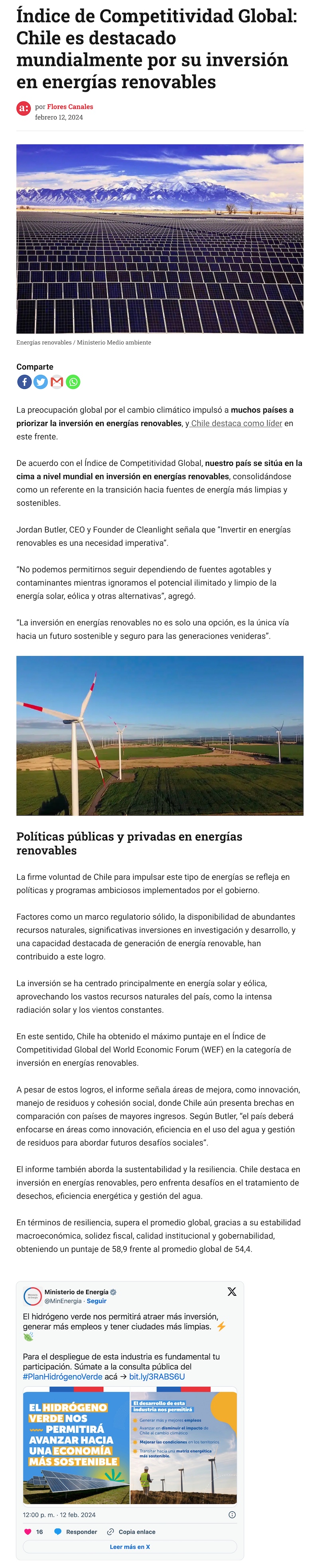The height and width of the screenshot is (1568, 319).
Task: Follow @MinEnergia with Seguir
Action: point(96,1301)
